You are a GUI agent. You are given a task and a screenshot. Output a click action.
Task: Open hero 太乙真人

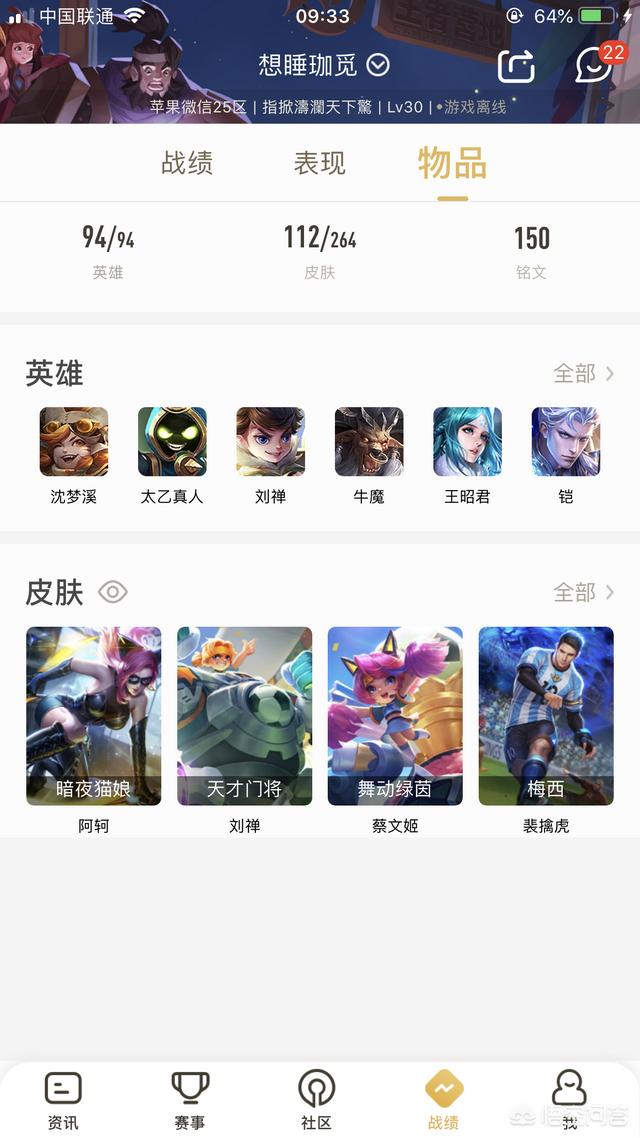(x=172, y=456)
